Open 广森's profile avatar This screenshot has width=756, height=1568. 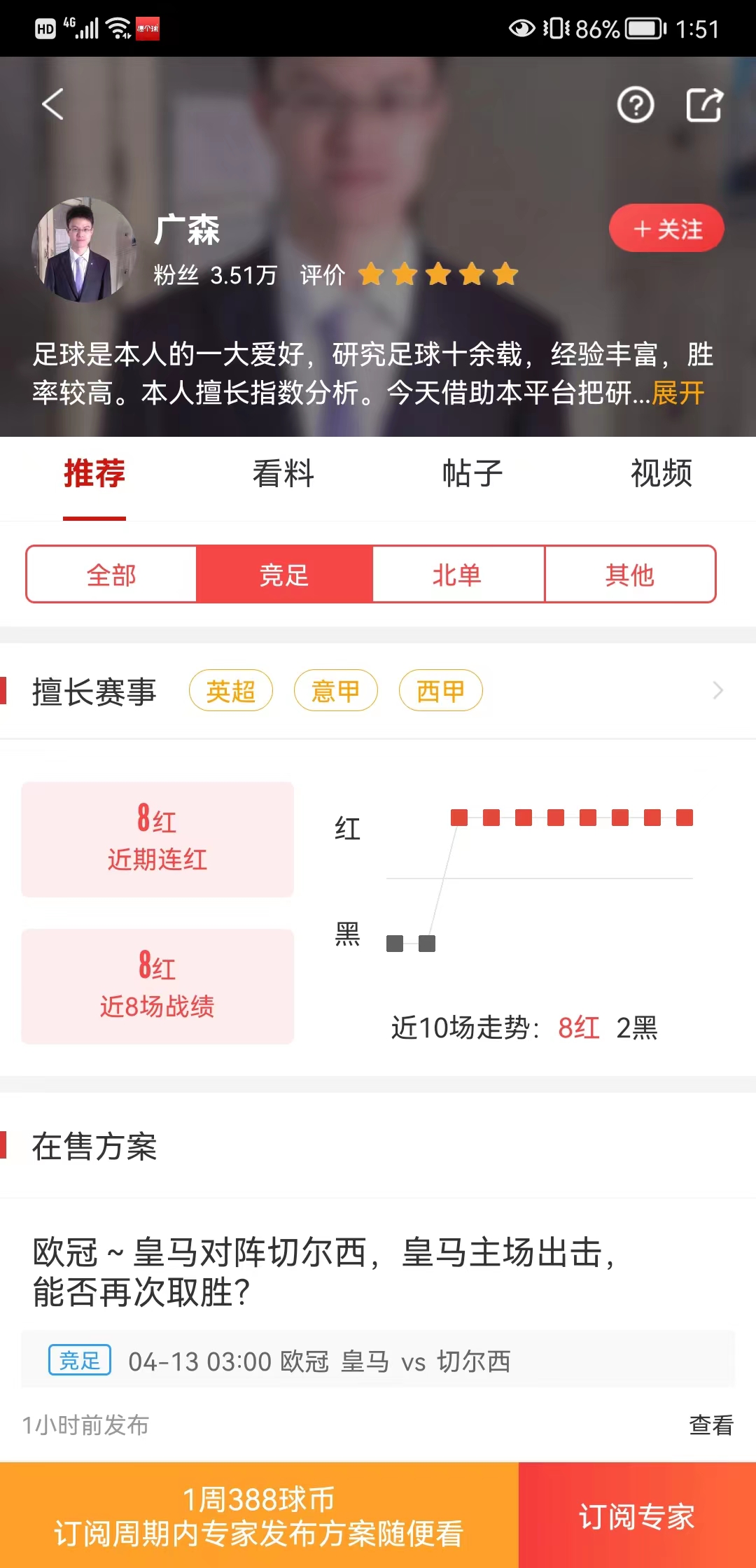(84, 250)
